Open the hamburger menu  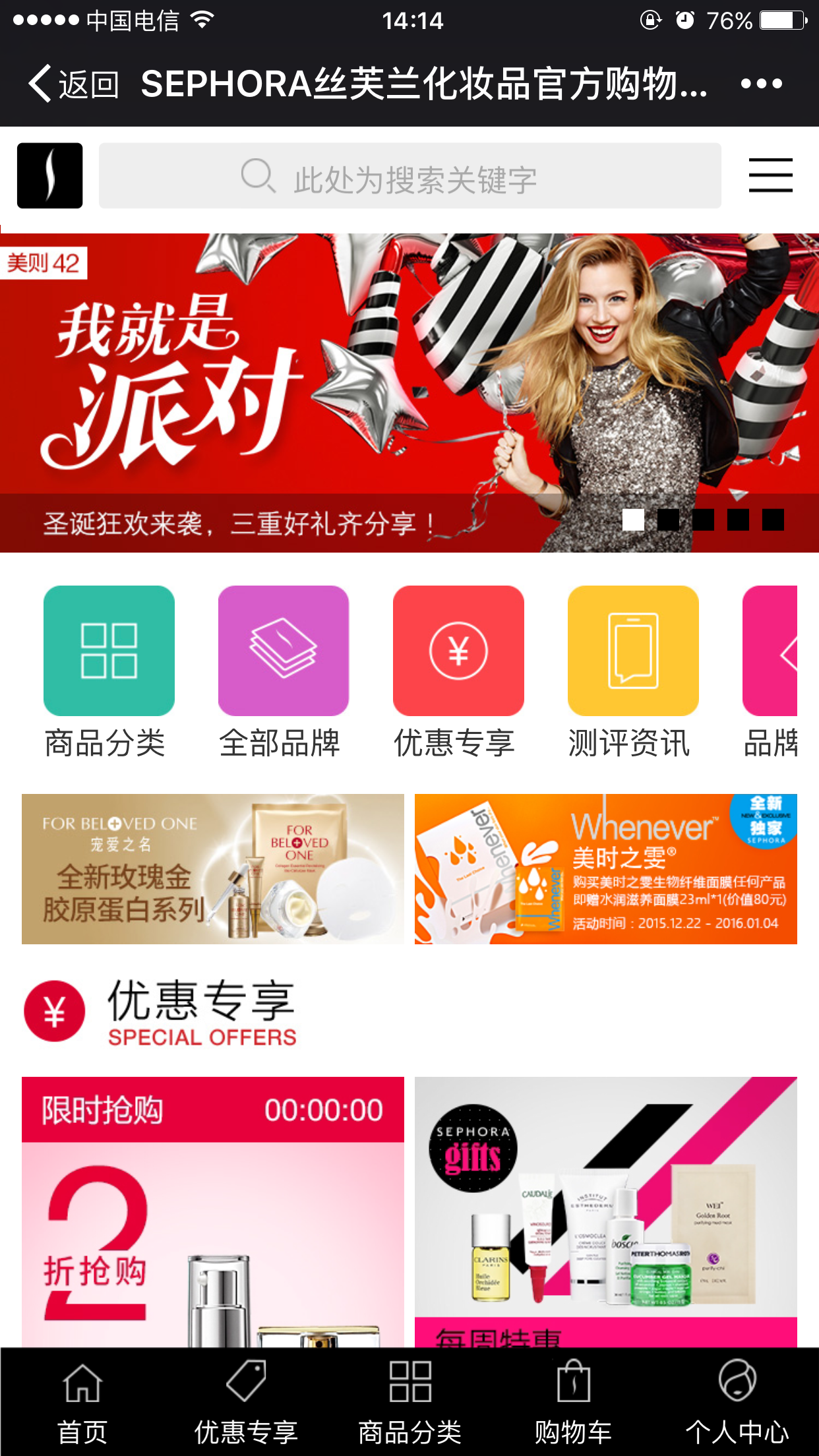click(770, 175)
